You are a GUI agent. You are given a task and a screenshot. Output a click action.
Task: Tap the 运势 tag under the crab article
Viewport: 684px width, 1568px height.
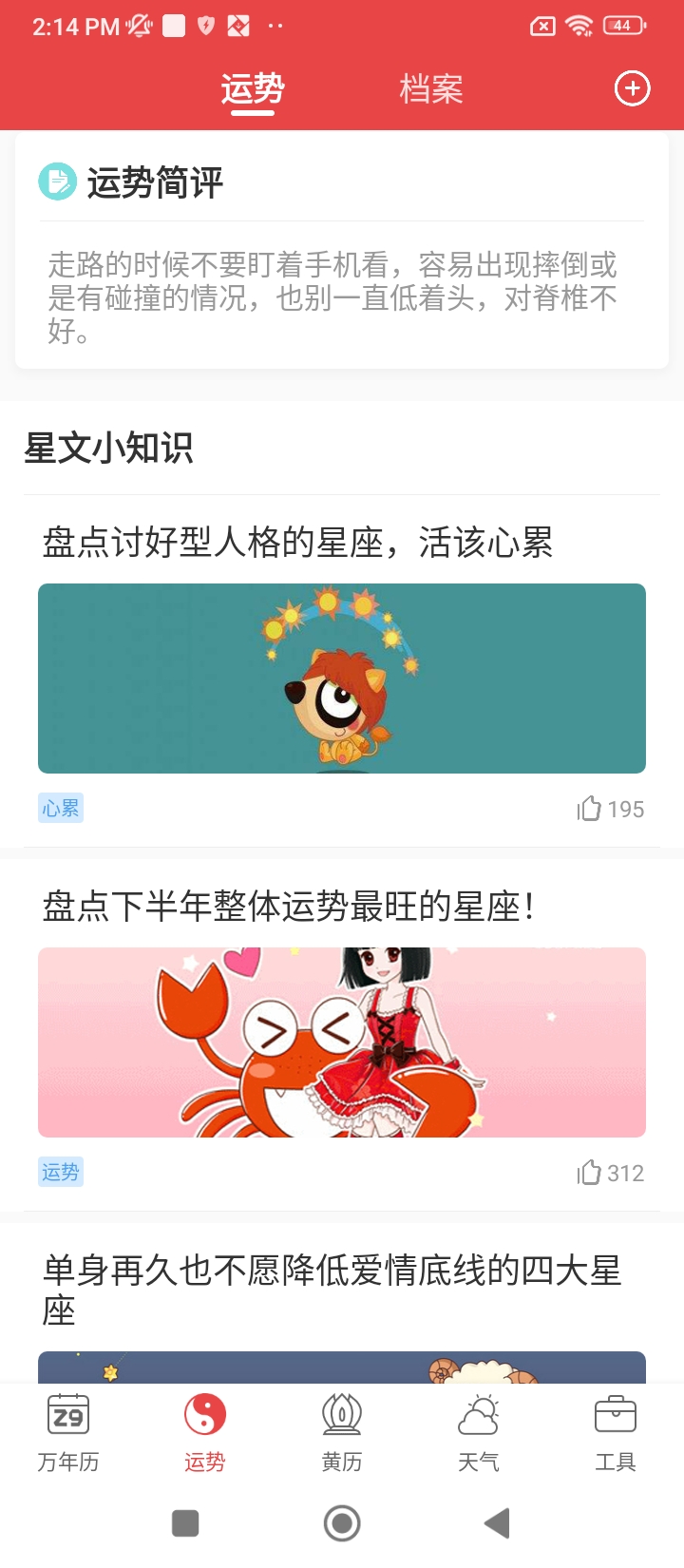tap(61, 1172)
